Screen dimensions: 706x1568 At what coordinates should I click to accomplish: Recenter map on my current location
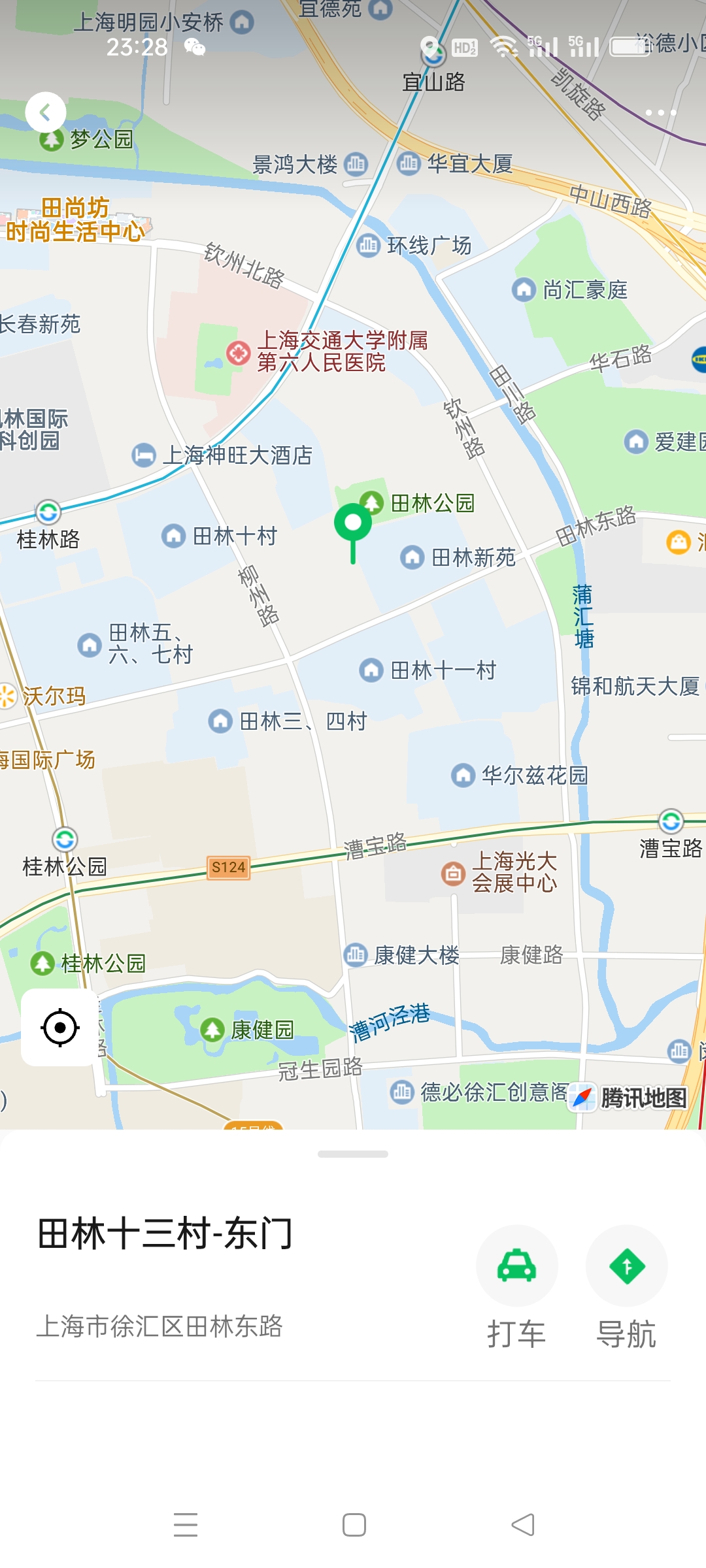tap(59, 1028)
